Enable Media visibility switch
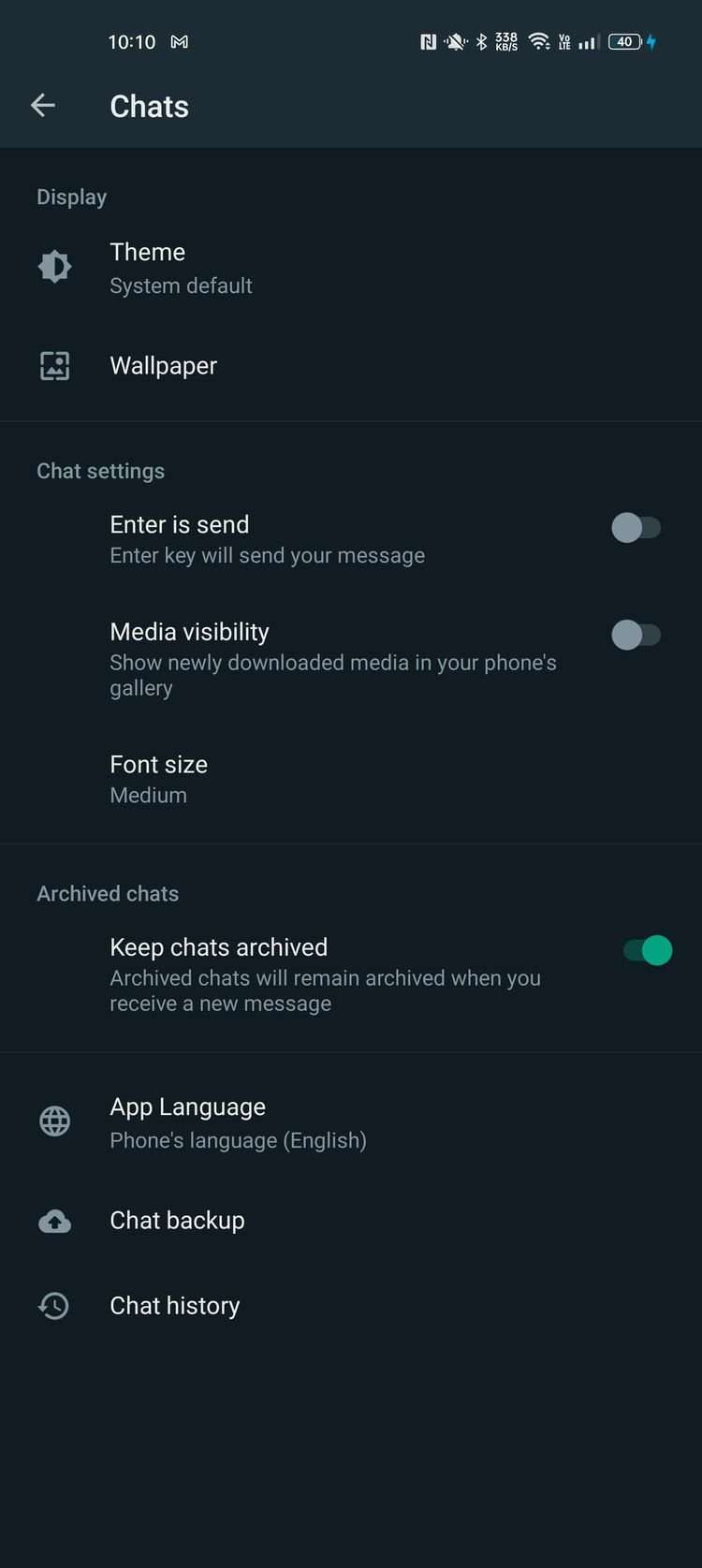This screenshot has width=702, height=1568. point(636,636)
